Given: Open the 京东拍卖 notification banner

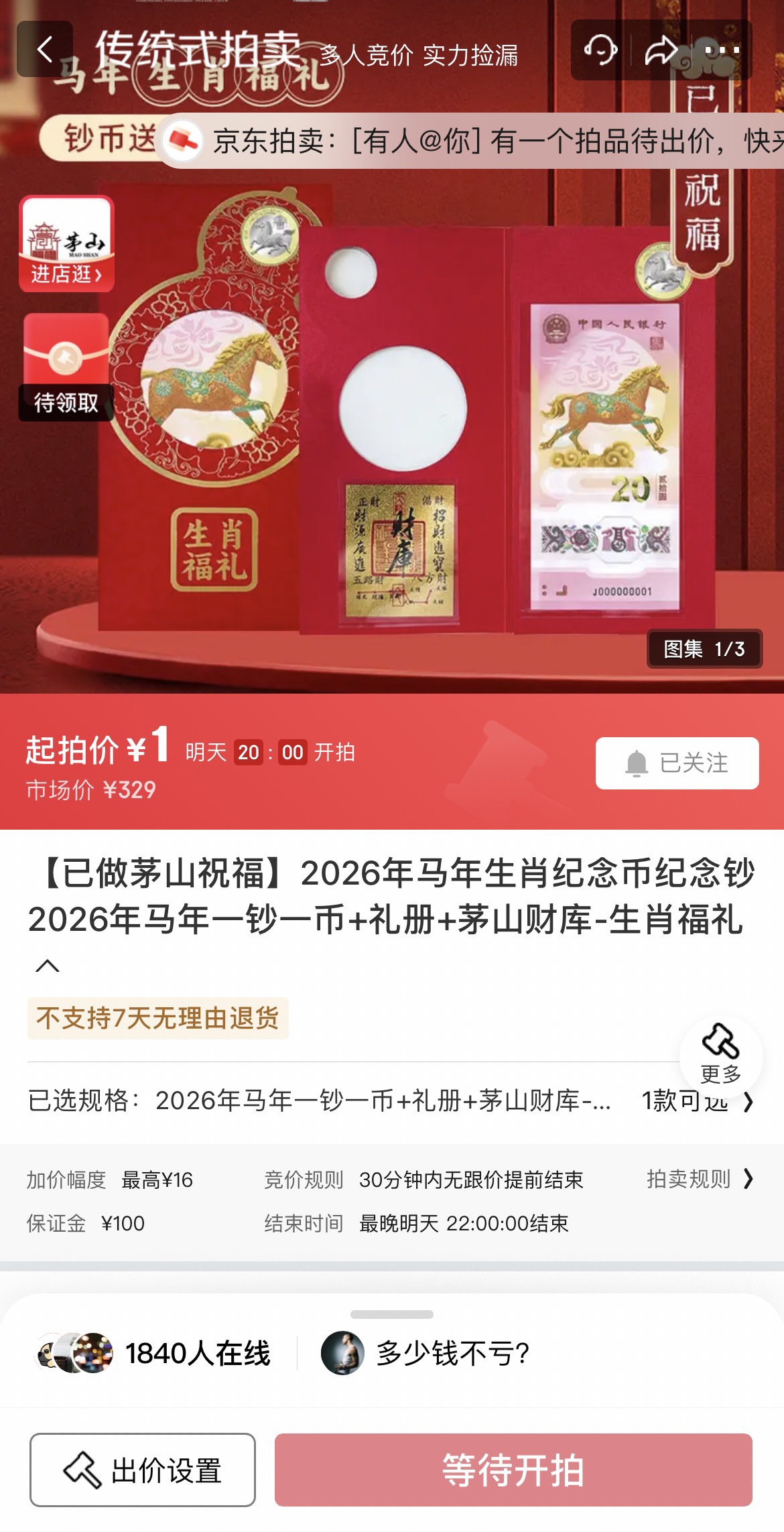Looking at the screenshot, I should [469, 141].
